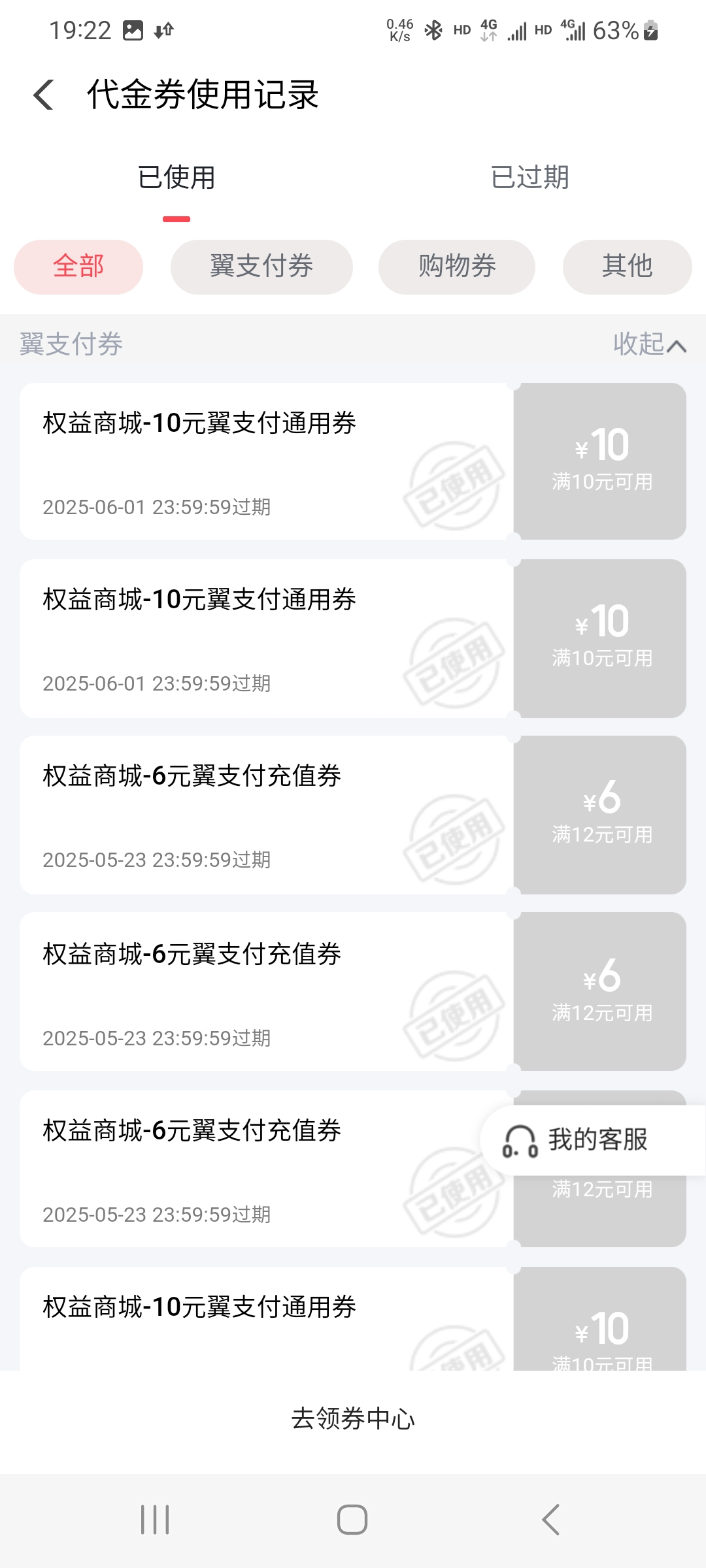Switch to the 已使用 tab
706x1568 pixels.
pyautogui.click(x=176, y=178)
